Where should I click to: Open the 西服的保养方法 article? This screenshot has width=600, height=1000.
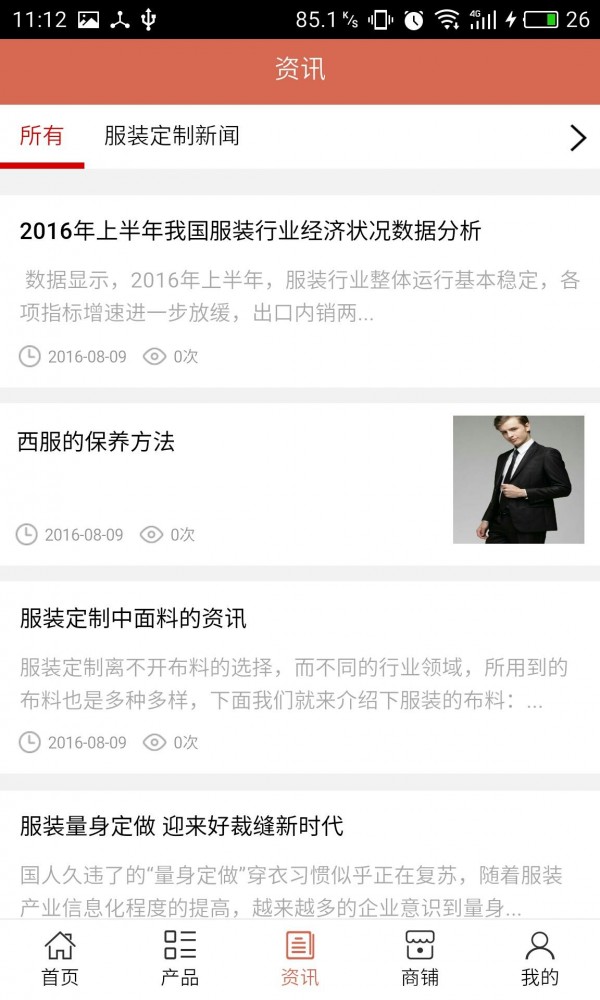pyautogui.click(x=97, y=442)
